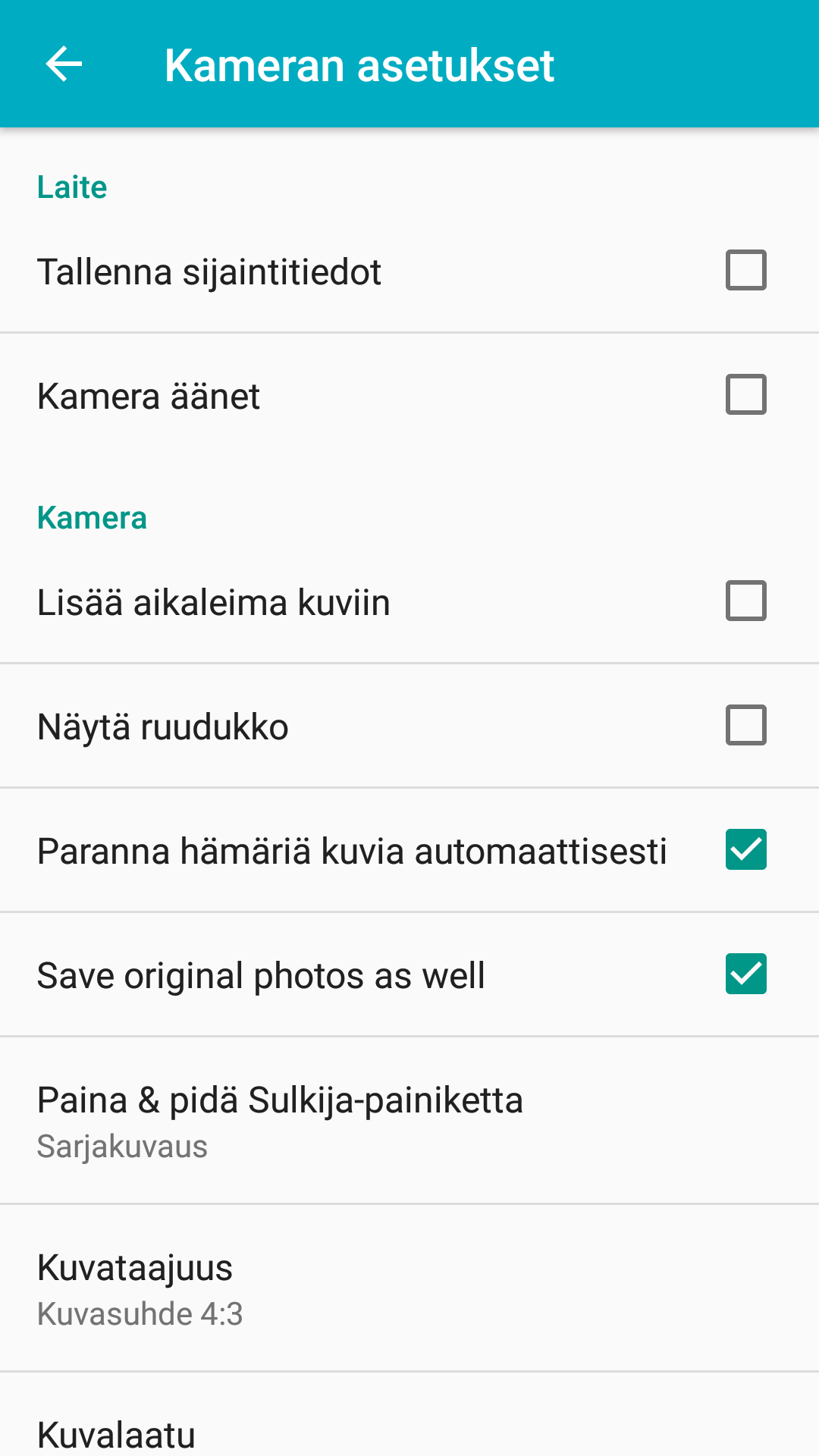Disable Save original photos as well
Screen dimensions: 819x1456
[745, 974]
